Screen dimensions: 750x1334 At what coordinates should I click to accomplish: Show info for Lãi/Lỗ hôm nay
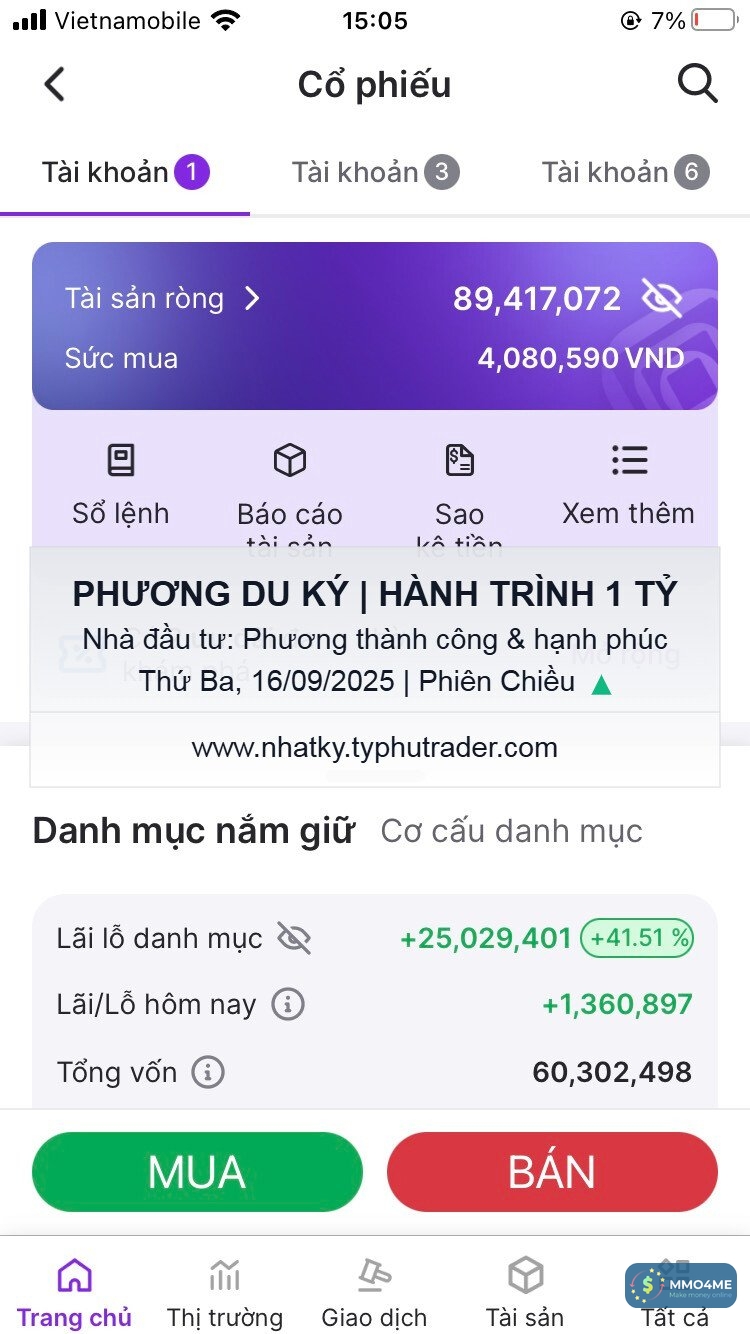[288, 1004]
